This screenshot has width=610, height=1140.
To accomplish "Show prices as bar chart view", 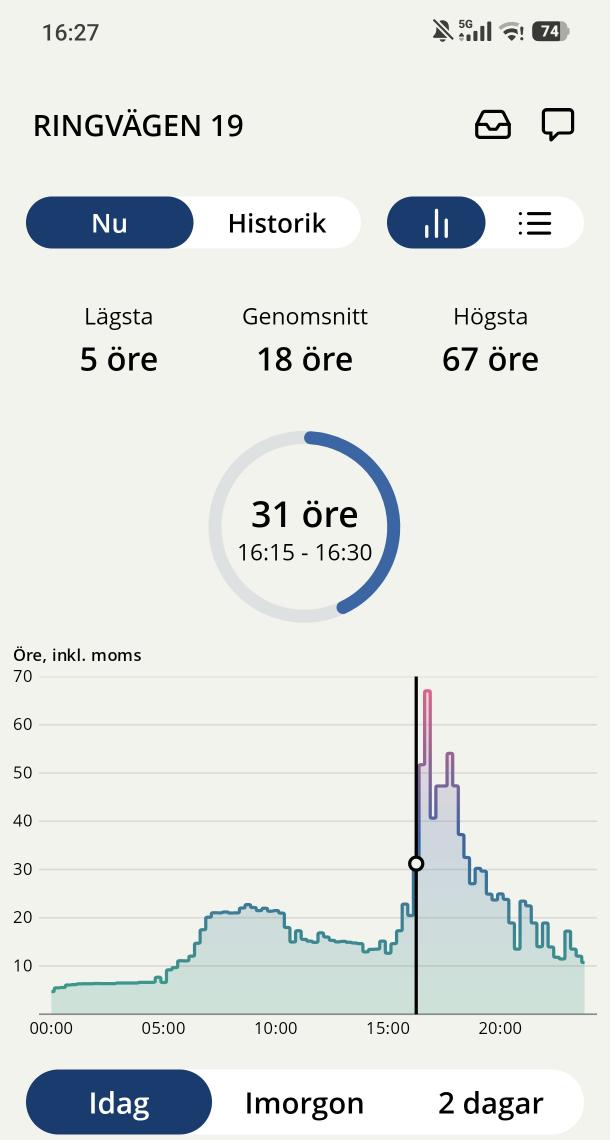I will (x=436, y=222).
